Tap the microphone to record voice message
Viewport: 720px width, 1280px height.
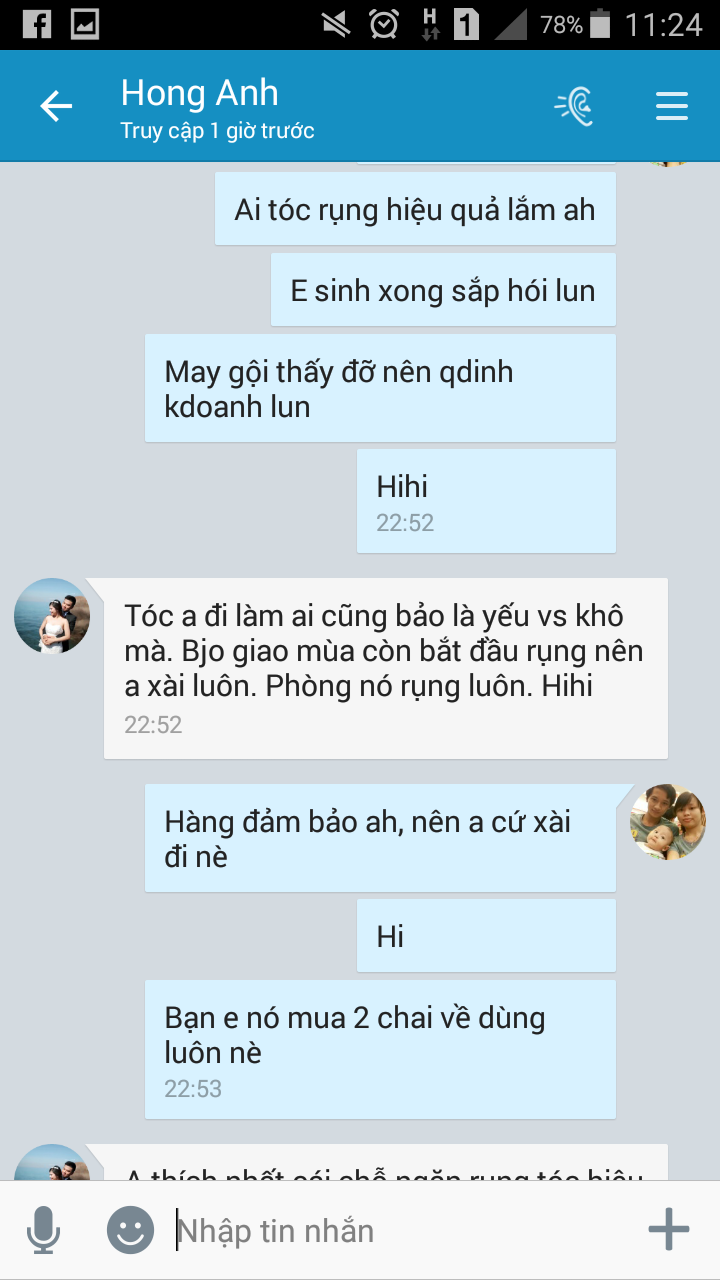point(43,1230)
